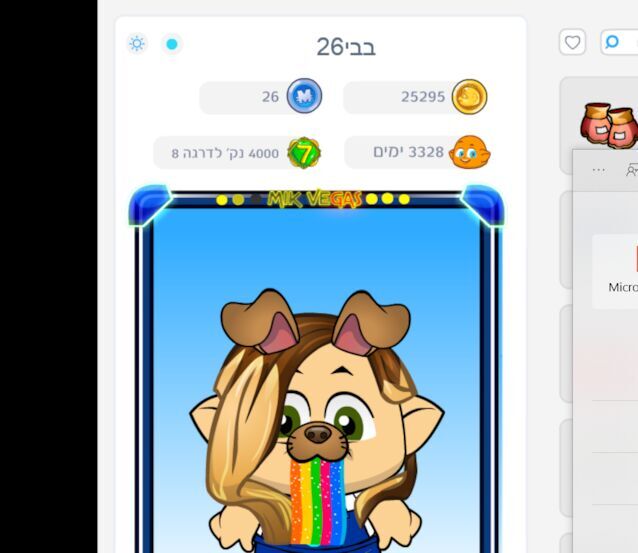Tap the blue online status dot

point(172,44)
